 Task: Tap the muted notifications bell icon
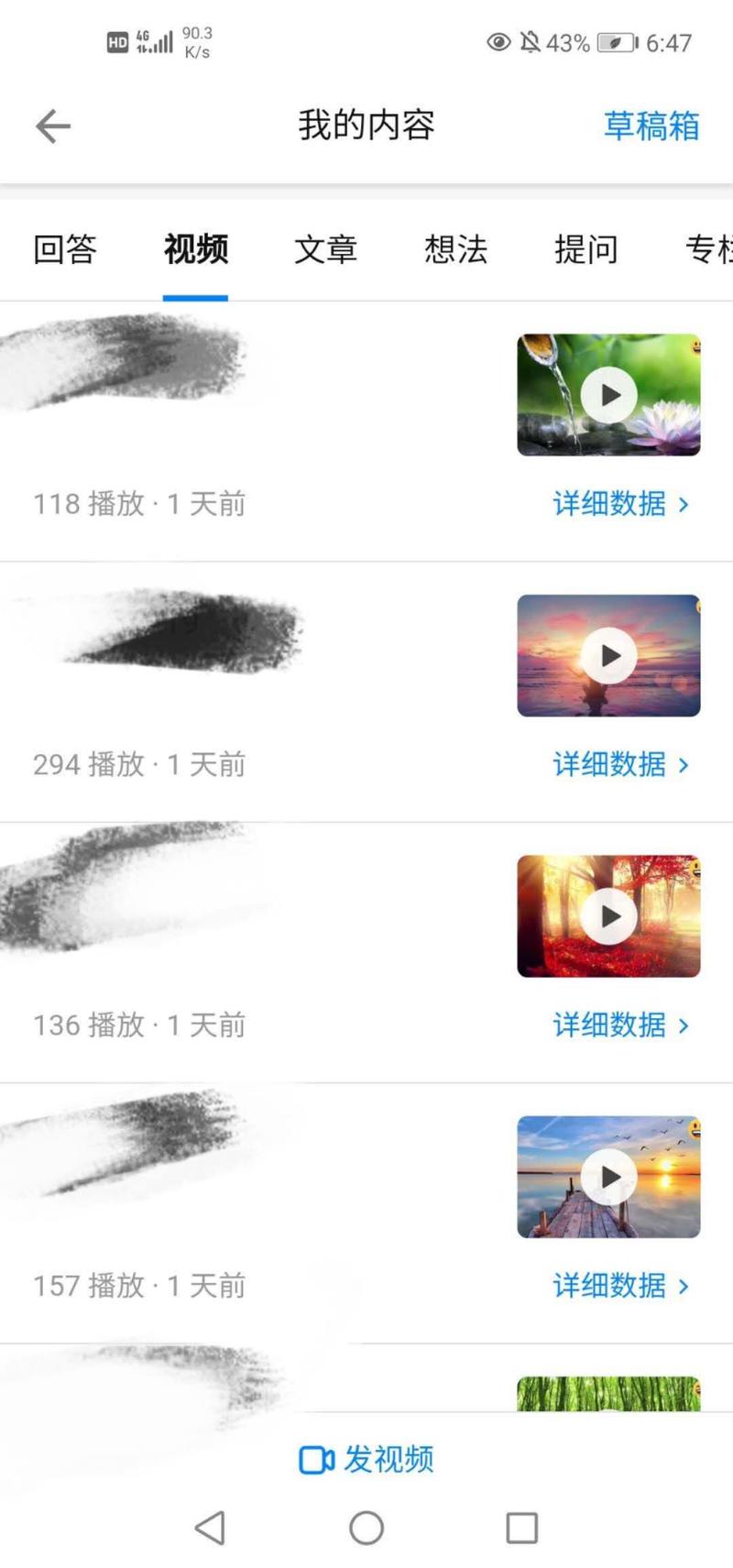coord(532,42)
